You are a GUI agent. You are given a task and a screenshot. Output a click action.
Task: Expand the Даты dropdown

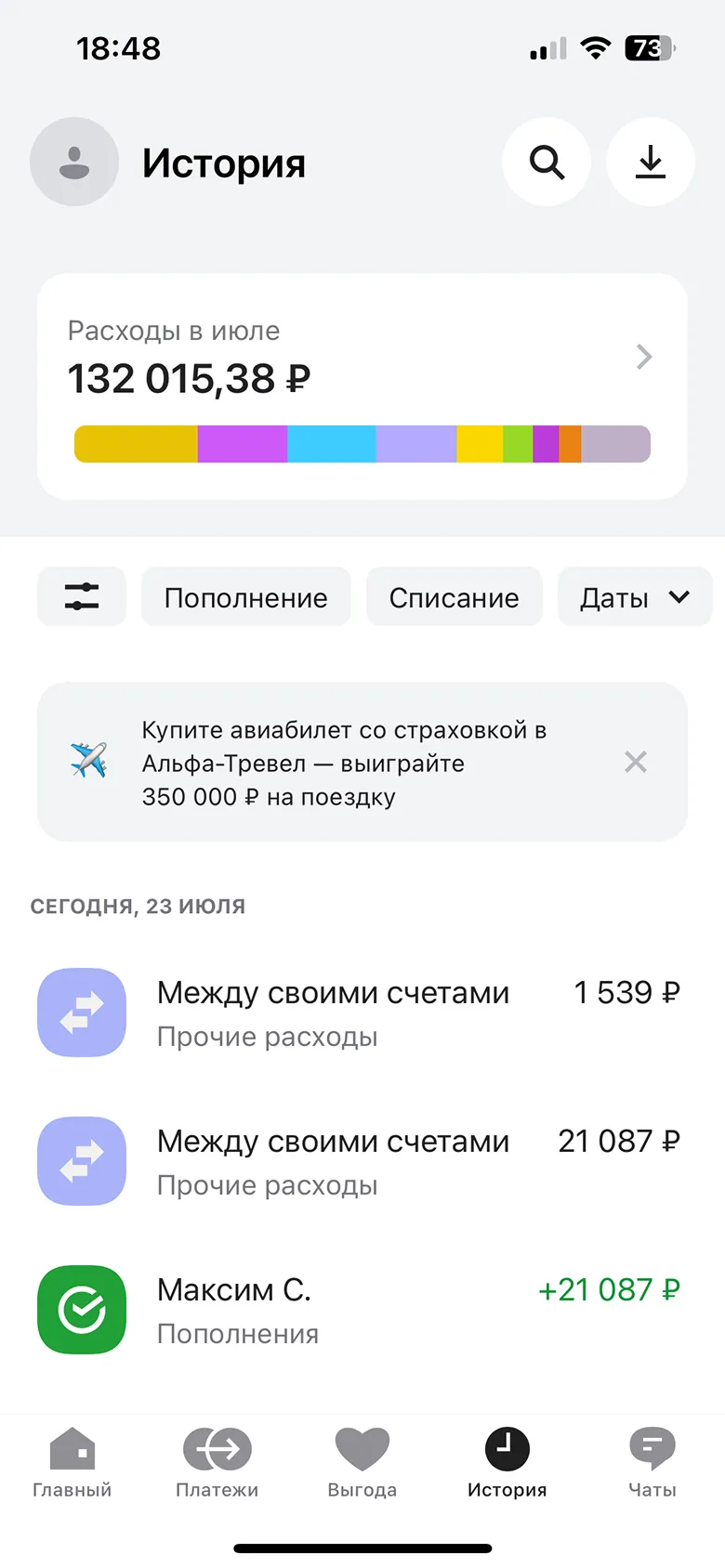[635, 596]
